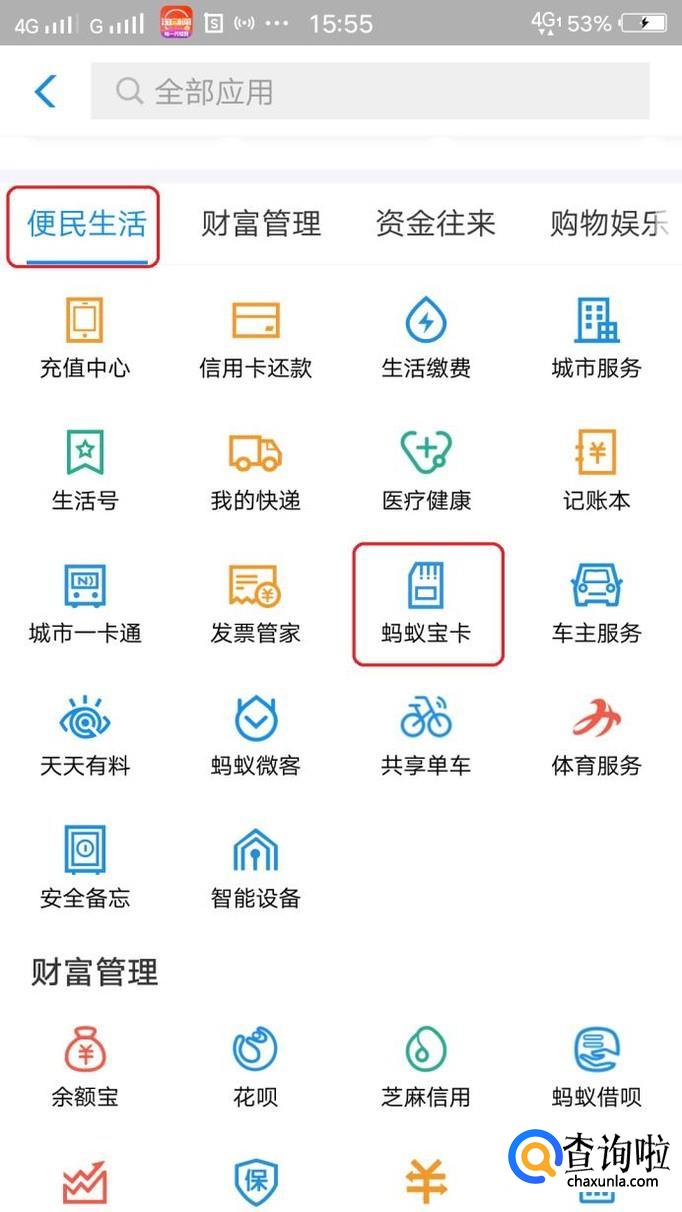Launch 共享单车
Image resolution: width=682 pixels, height=1212 pixels.
(x=426, y=735)
